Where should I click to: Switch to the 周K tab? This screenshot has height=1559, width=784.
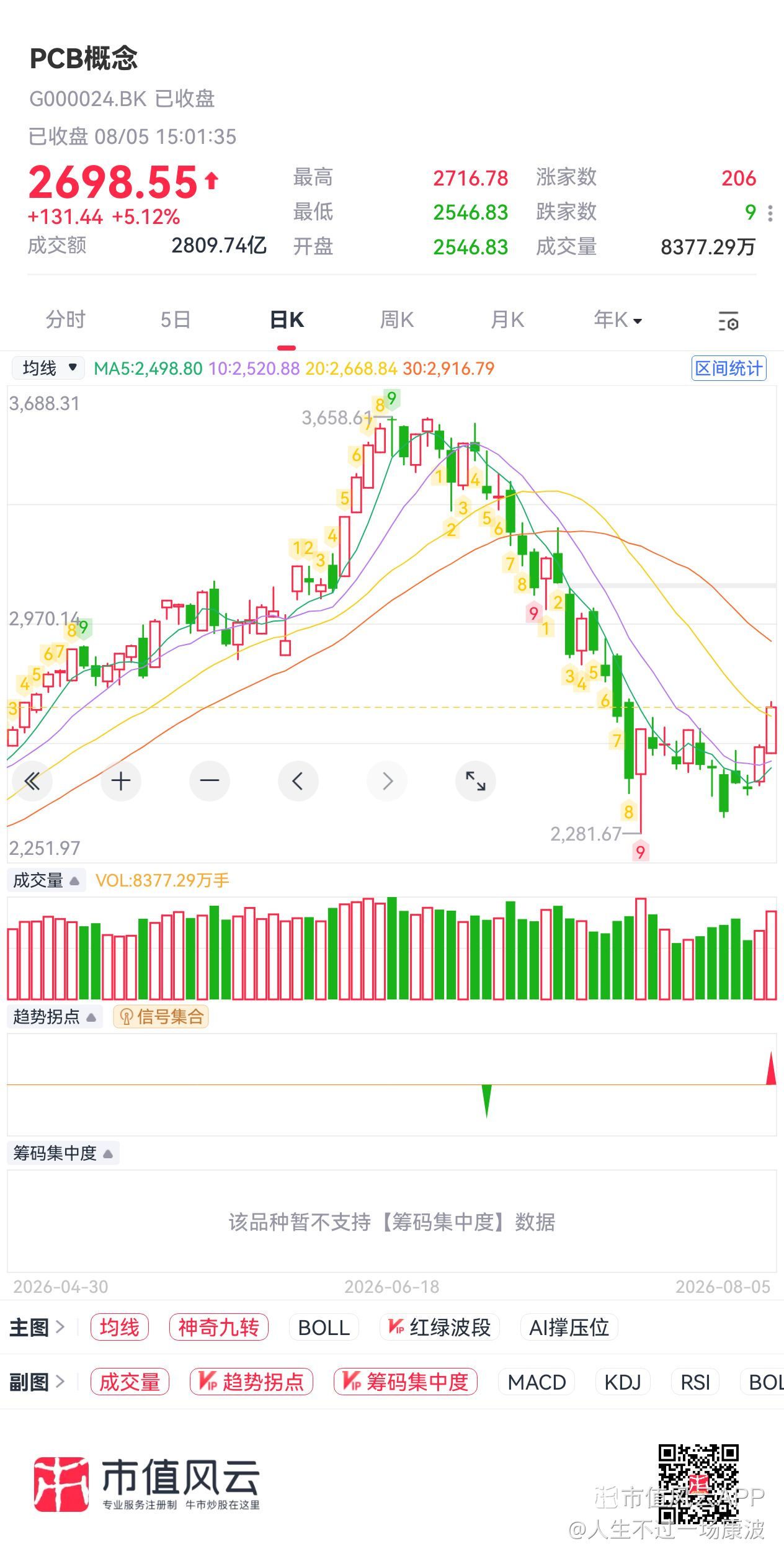[x=397, y=320]
